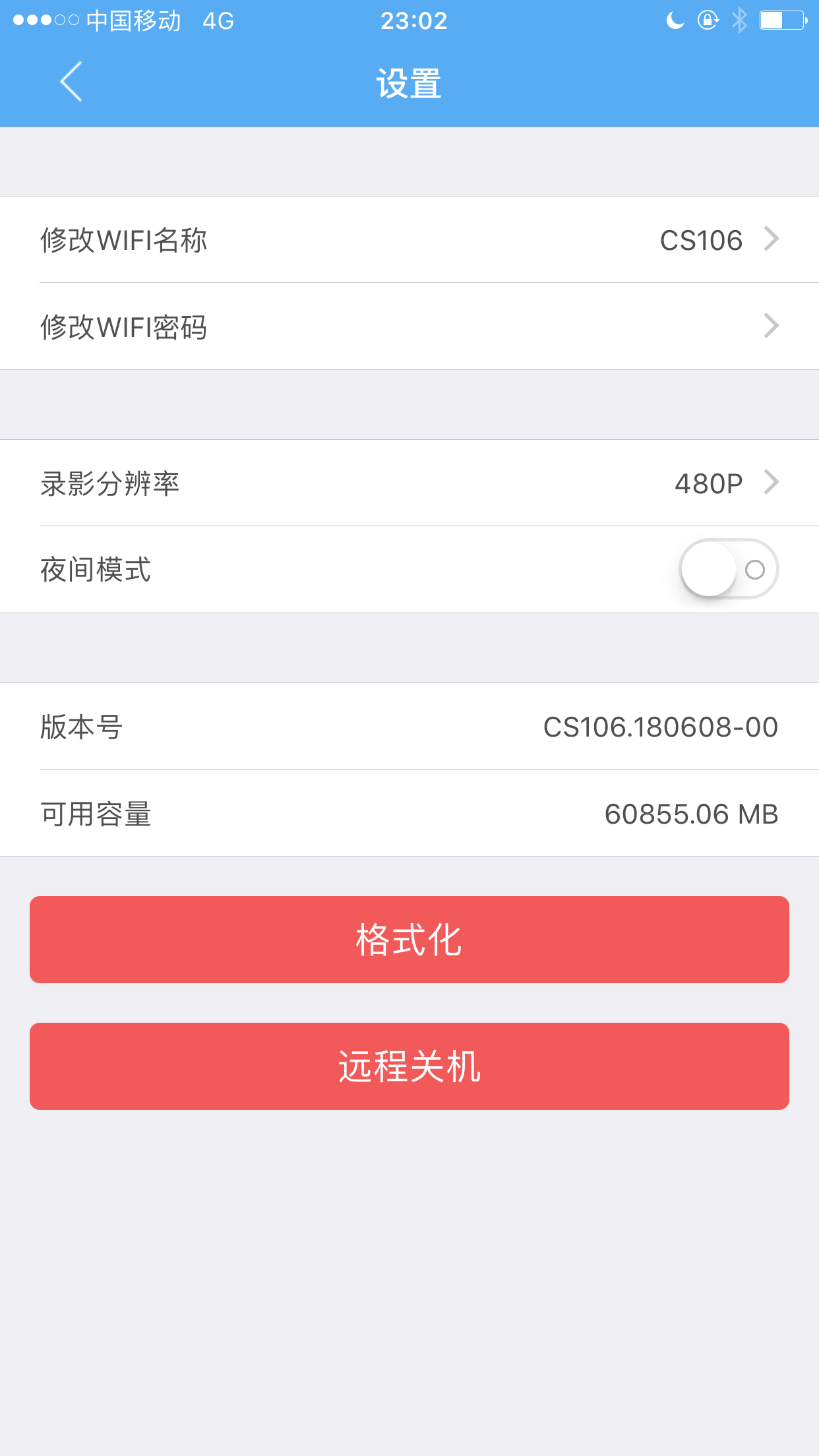
Task: Tap the 设置 title in the header
Action: (409, 82)
